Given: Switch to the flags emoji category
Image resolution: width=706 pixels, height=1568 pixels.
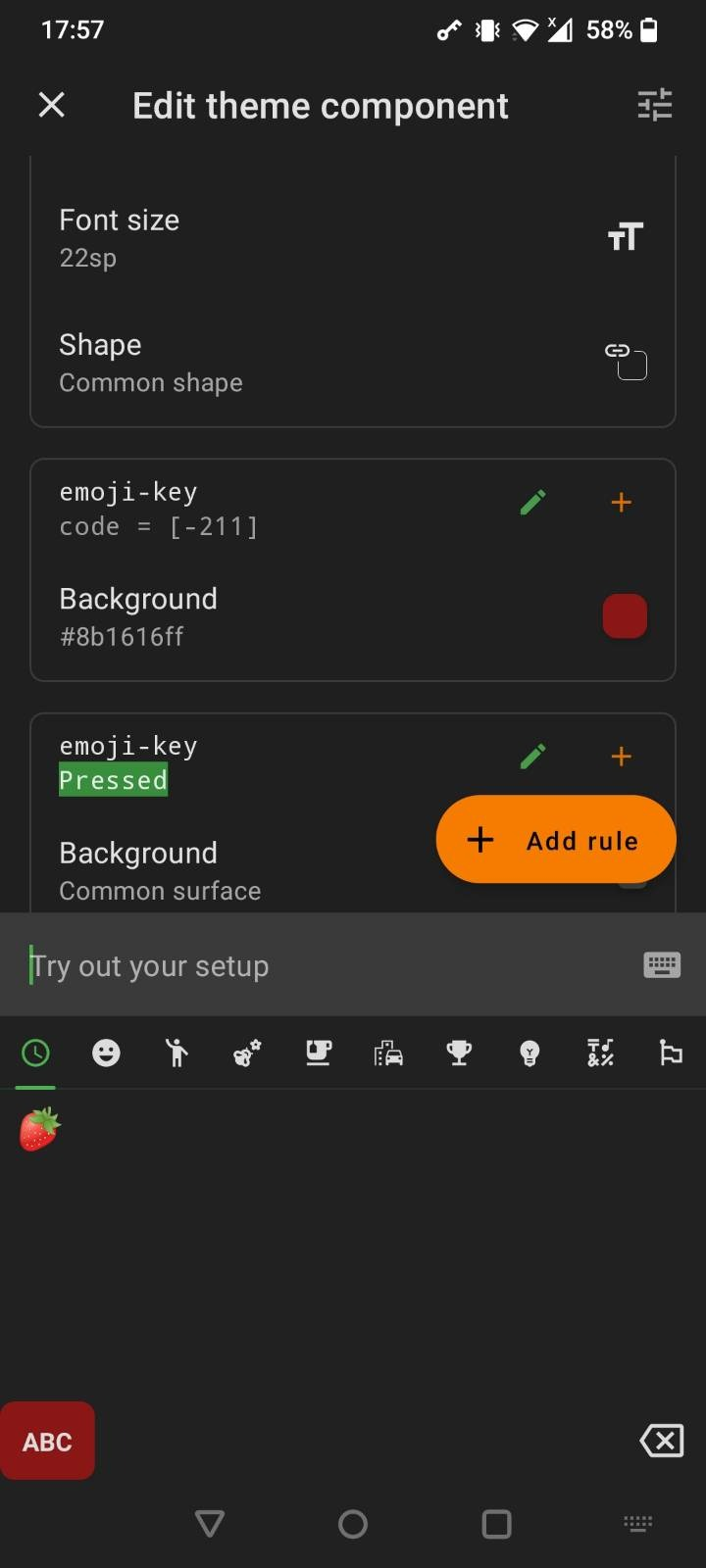Looking at the screenshot, I should coord(671,1053).
